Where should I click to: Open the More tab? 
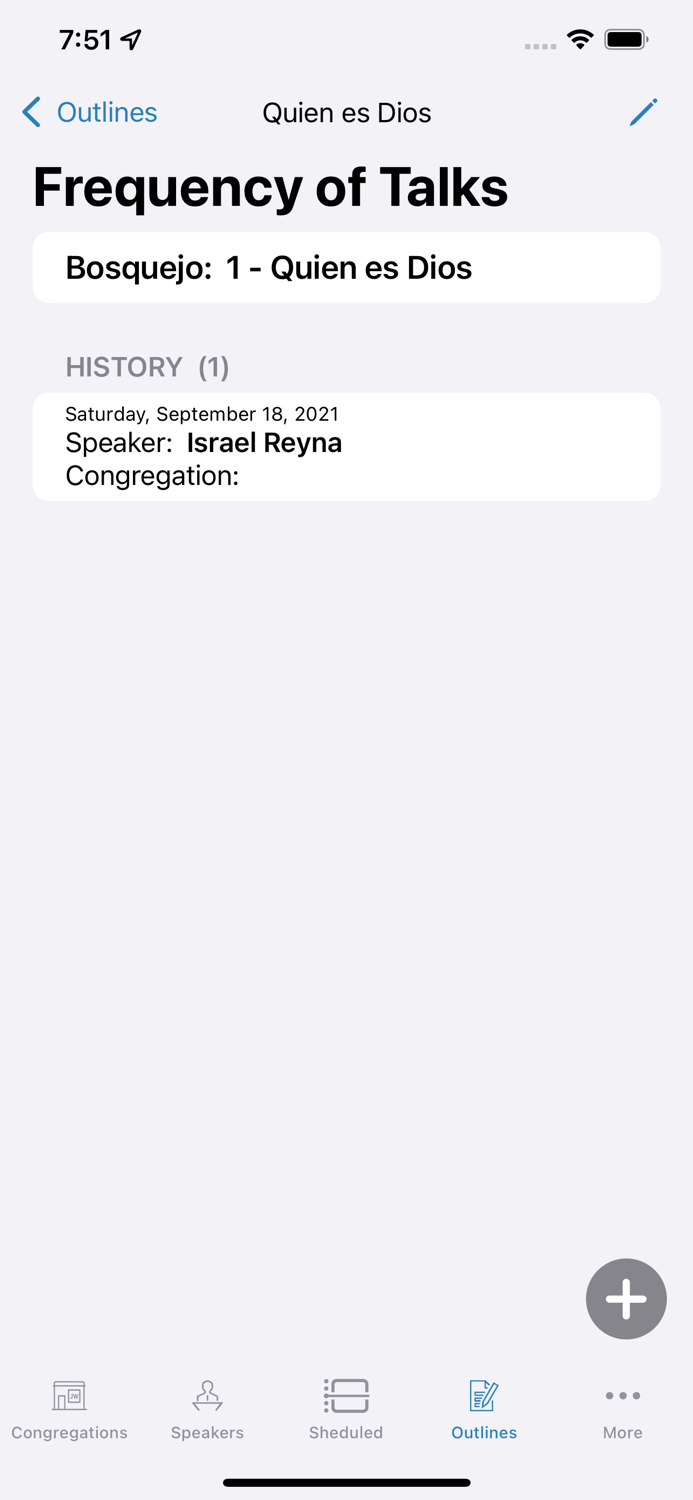click(x=622, y=1410)
